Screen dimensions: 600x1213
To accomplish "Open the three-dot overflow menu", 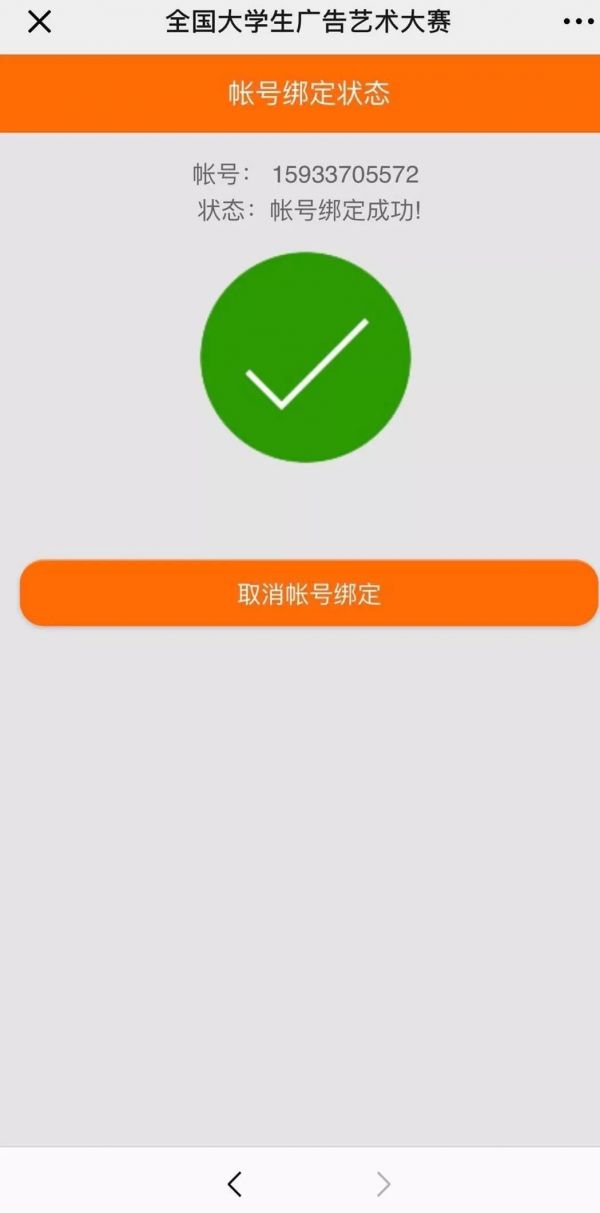I will click(578, 22).
